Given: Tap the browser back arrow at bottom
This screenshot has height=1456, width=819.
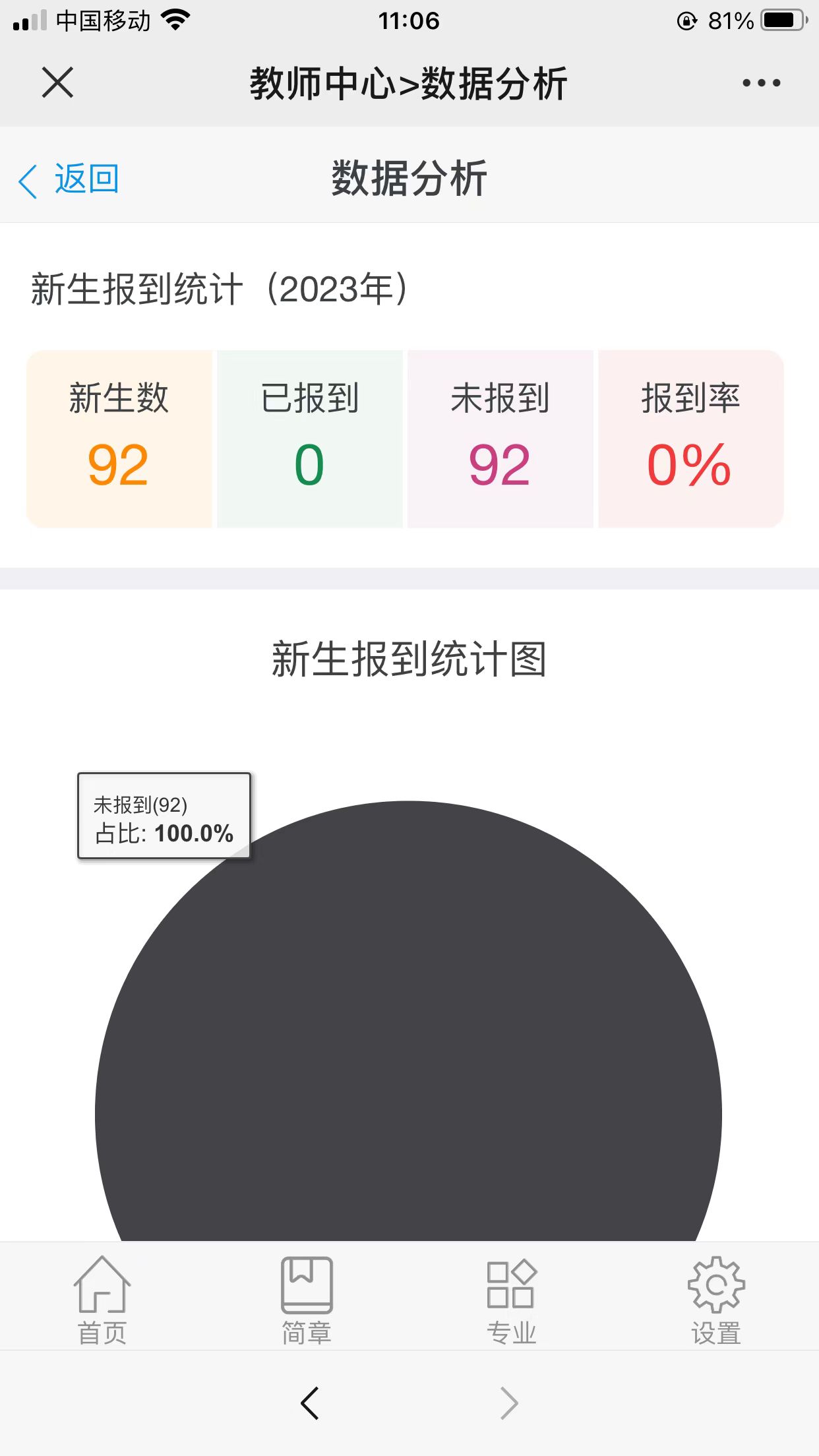Looking at the screenshot, I should pos(310,1403).
